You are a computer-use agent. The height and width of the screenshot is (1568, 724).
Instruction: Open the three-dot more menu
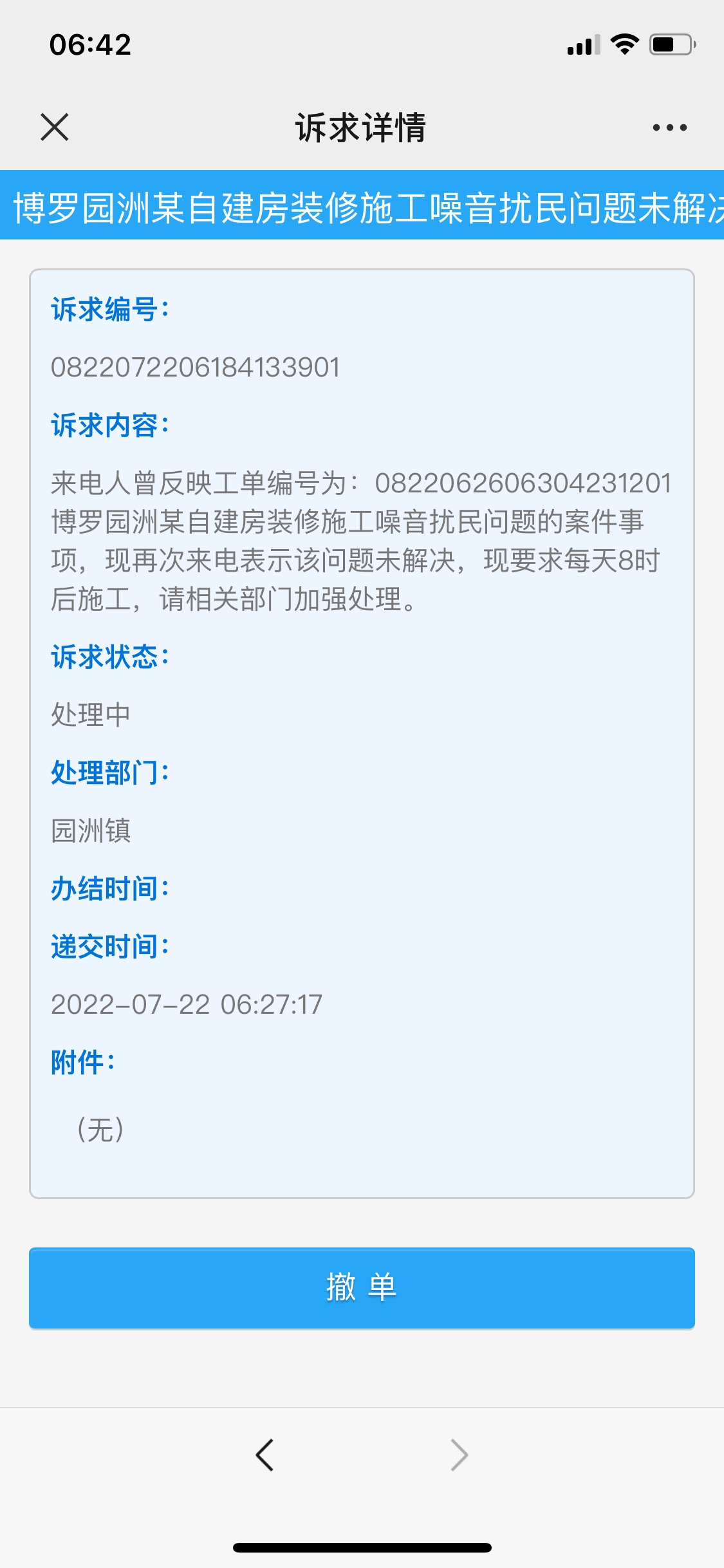click(669, 127)
